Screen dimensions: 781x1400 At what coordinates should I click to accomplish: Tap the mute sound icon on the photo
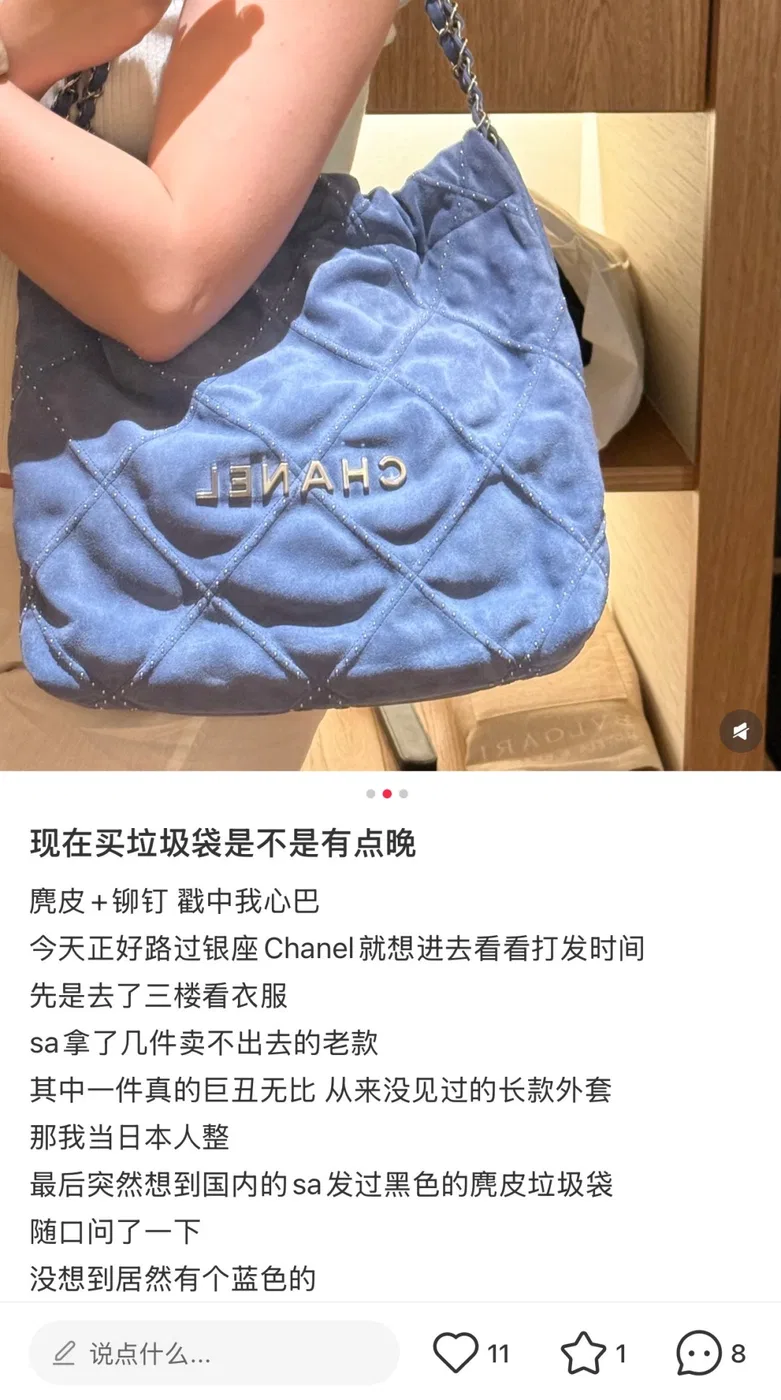click(x=741, y=732)
